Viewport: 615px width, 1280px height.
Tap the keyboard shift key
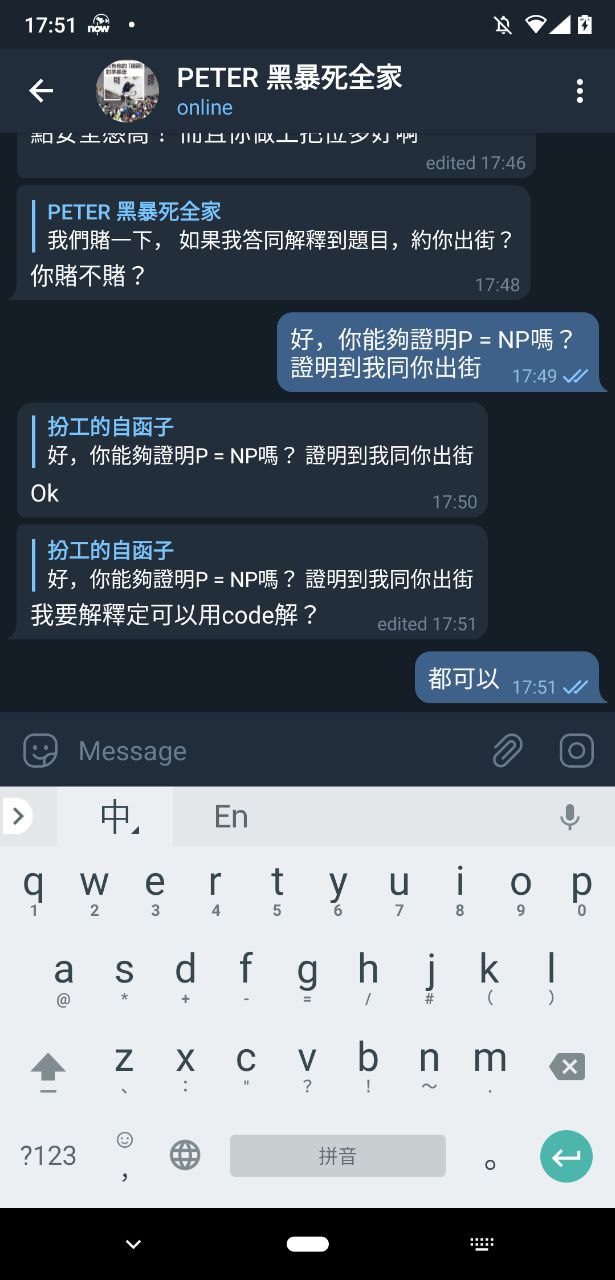[x=47, y=1067]
